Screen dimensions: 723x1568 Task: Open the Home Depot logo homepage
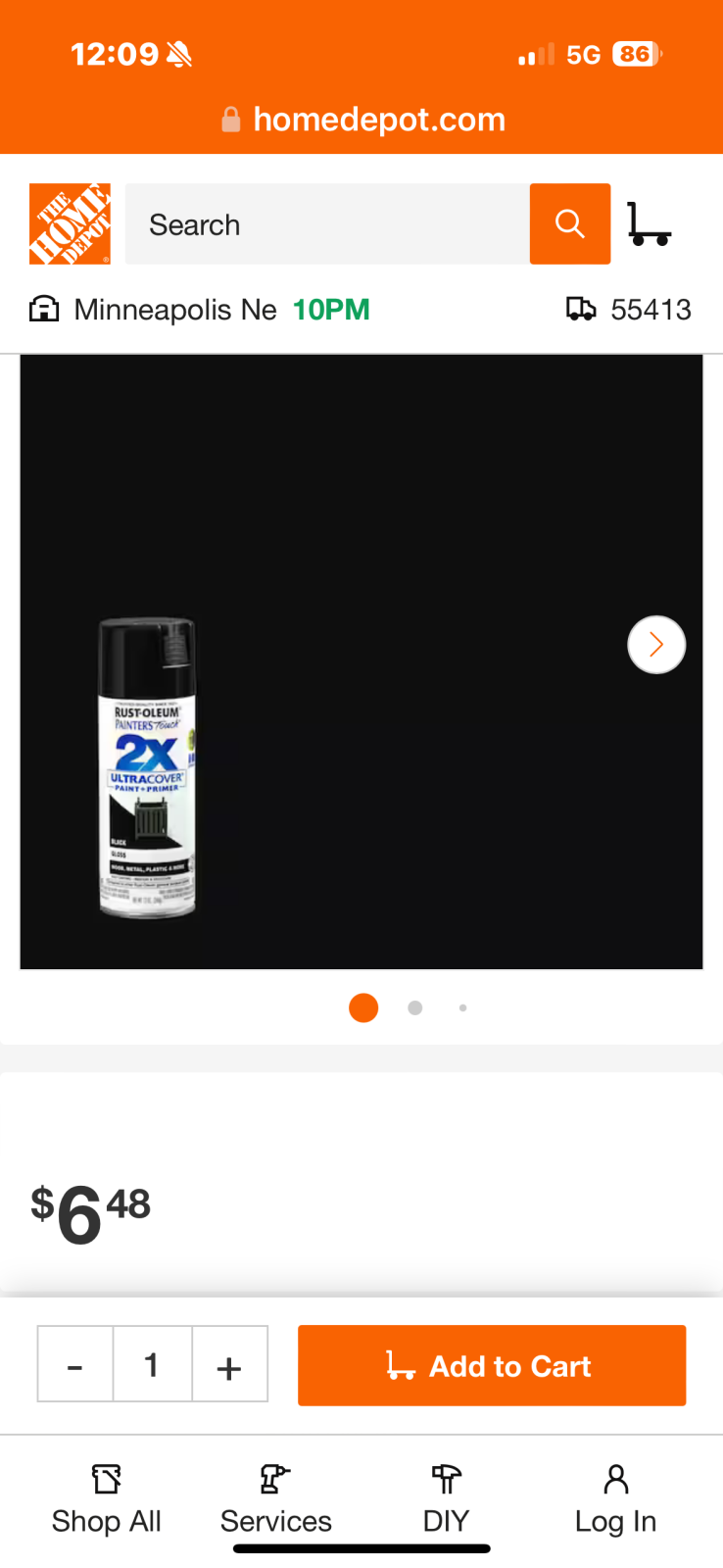click(70, 223)
